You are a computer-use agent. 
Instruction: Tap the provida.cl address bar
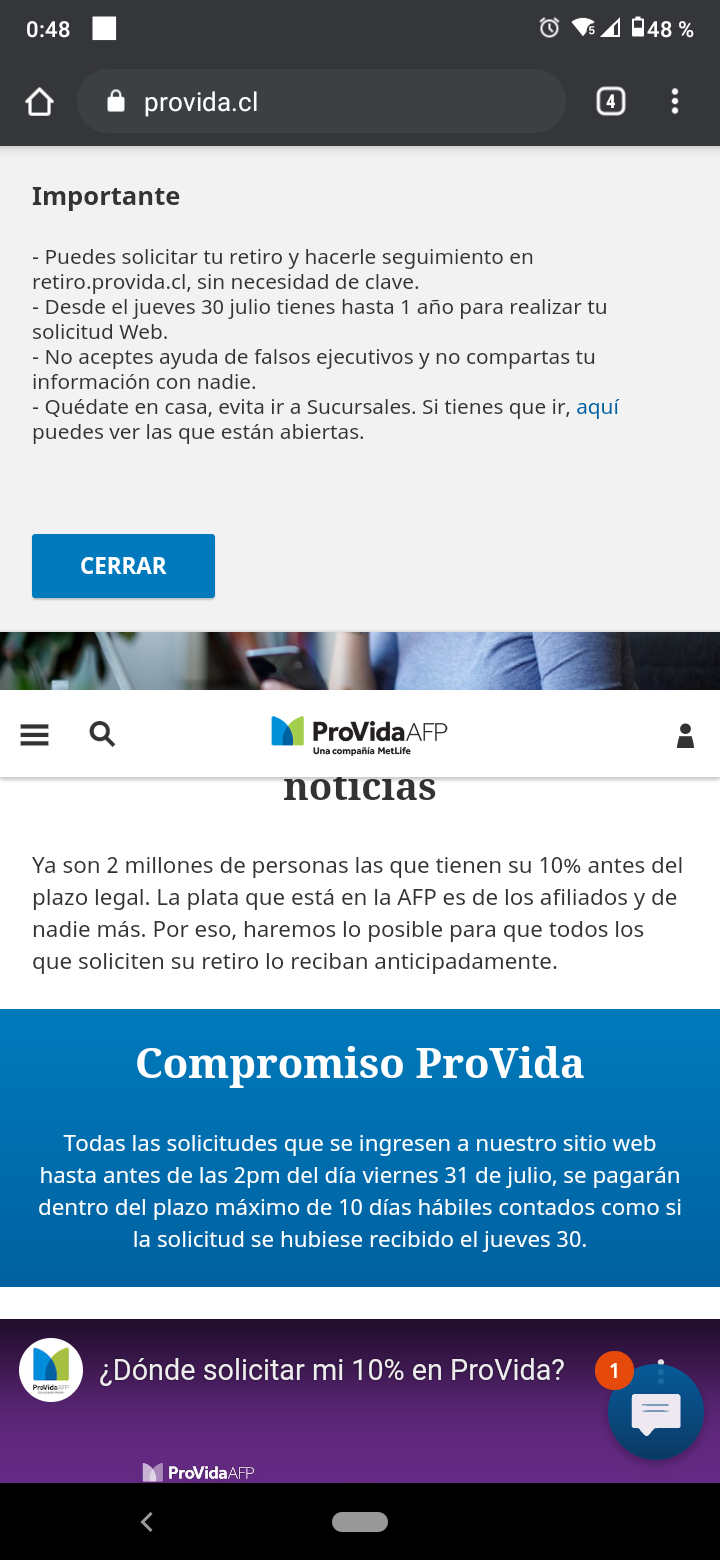point(321,102)
